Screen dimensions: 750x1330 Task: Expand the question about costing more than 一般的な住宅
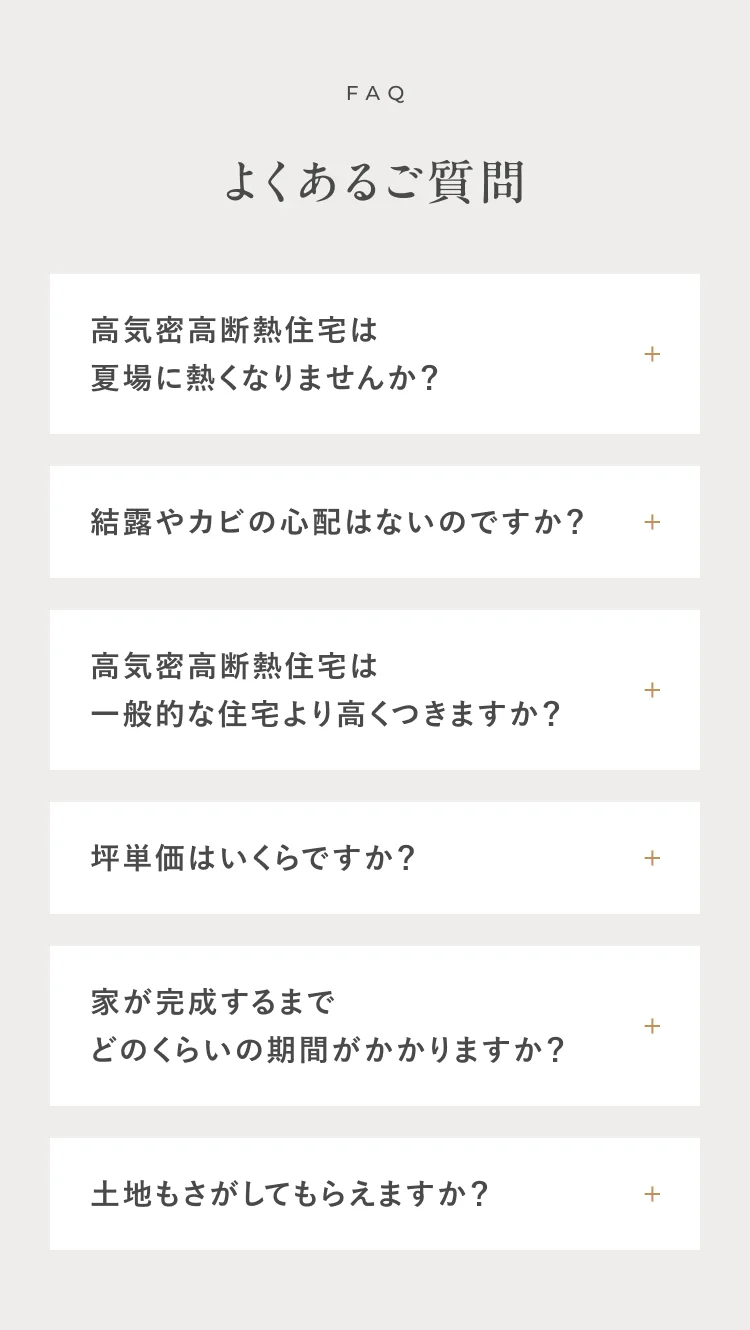pyautogui.click(x=375, y=690)
